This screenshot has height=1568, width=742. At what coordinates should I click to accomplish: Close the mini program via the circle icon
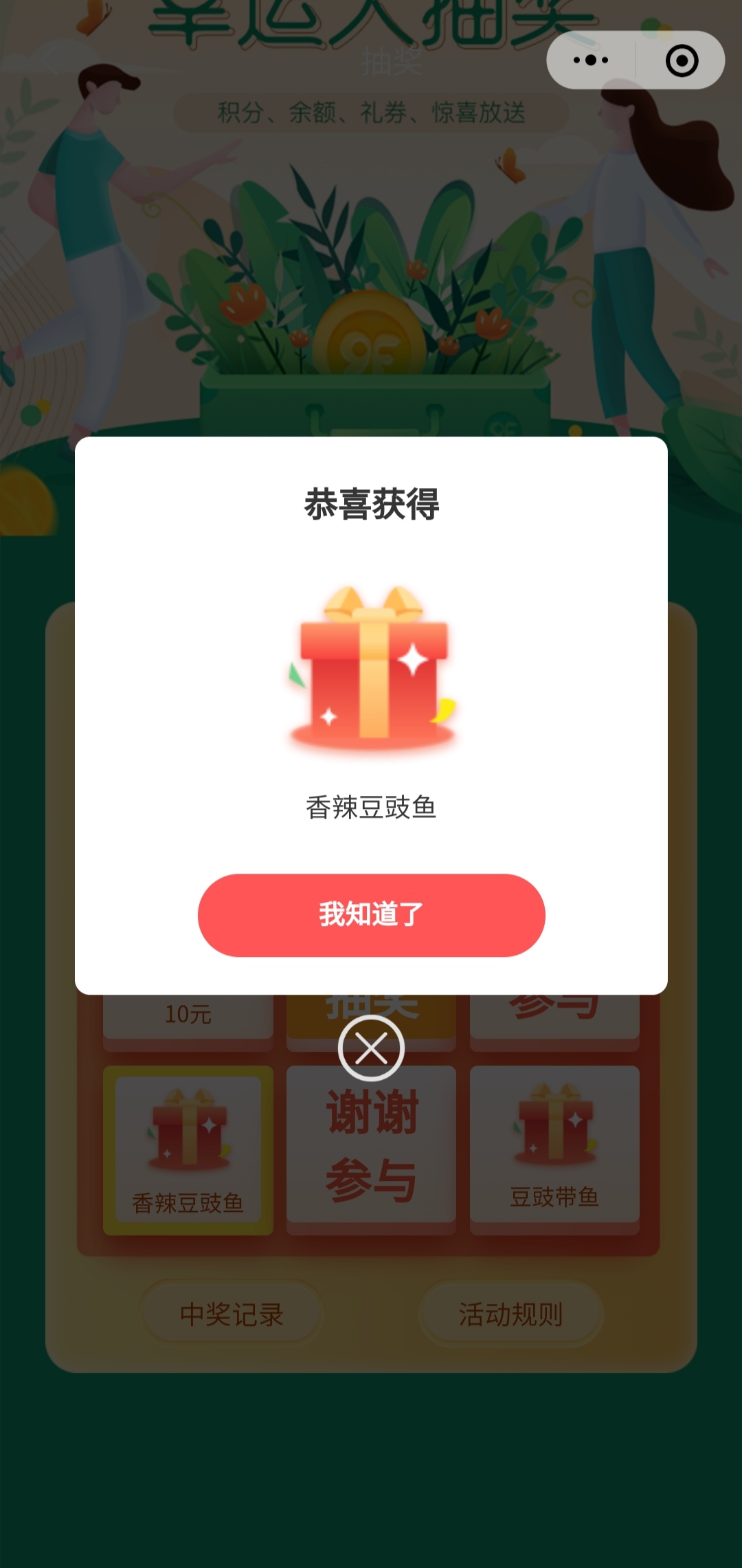(x=682, y=60)
